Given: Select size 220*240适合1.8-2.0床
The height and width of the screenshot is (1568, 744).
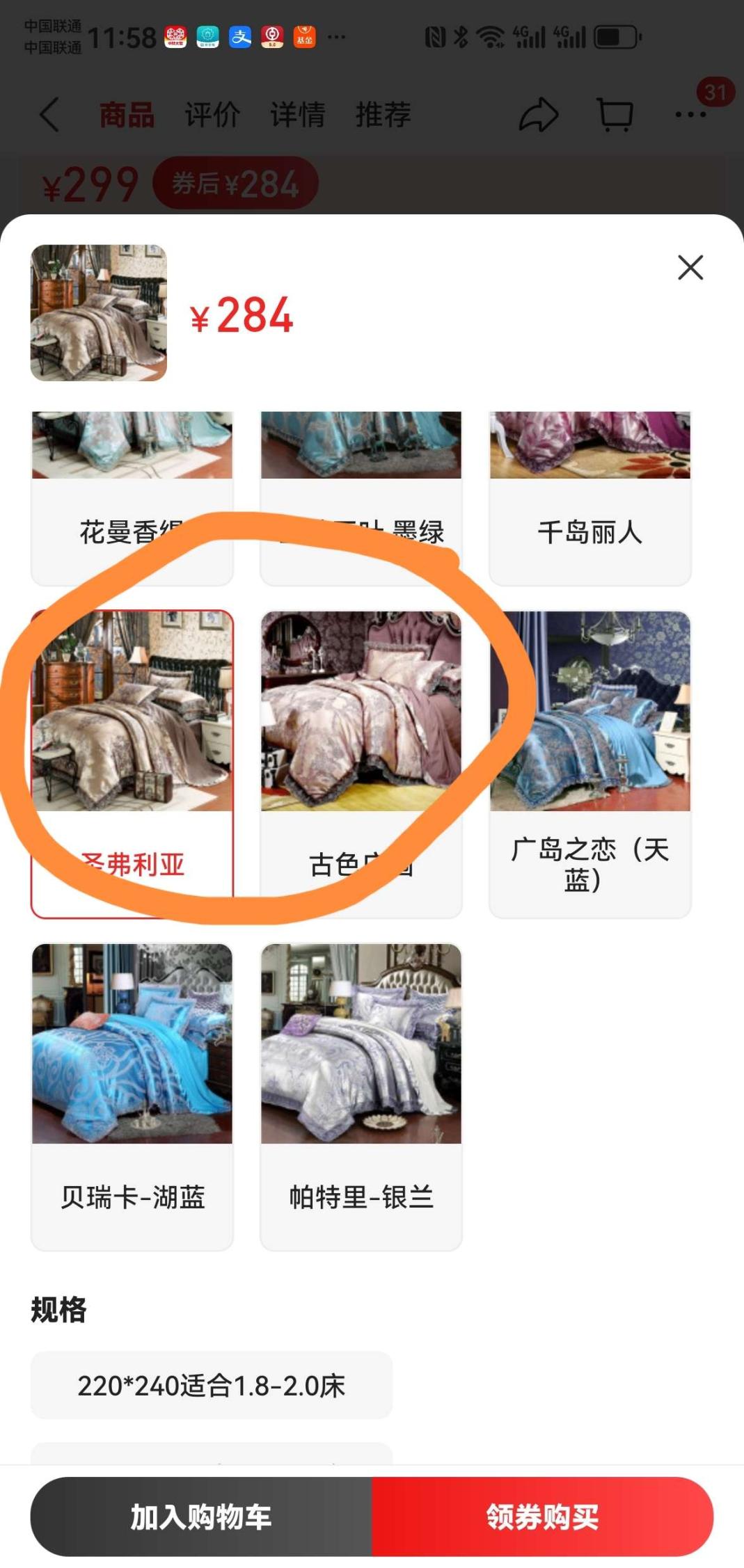Looking at the screenshot, I should click(212, 1385).
